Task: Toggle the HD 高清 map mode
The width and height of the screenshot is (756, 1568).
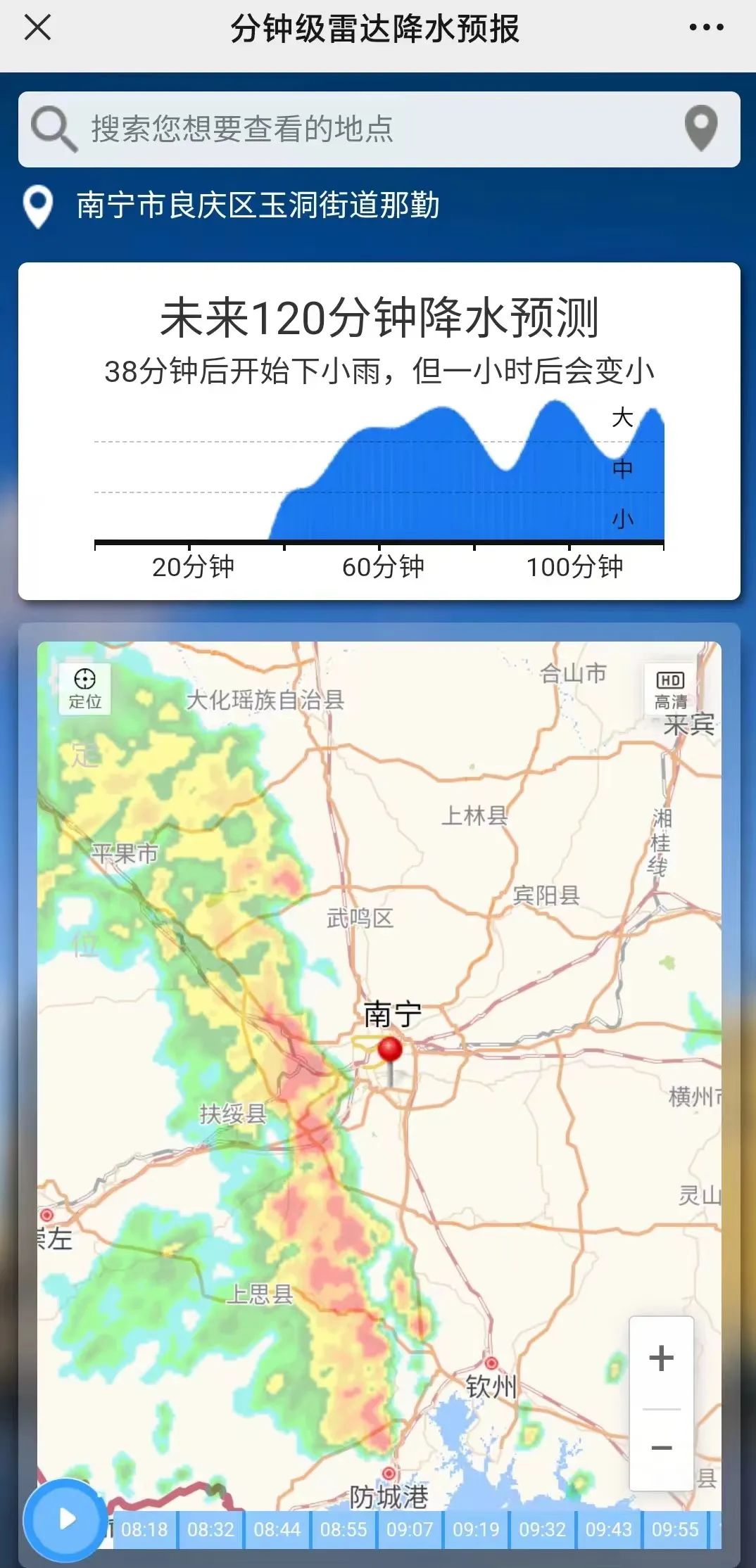Action: click(x=670, y=690)
